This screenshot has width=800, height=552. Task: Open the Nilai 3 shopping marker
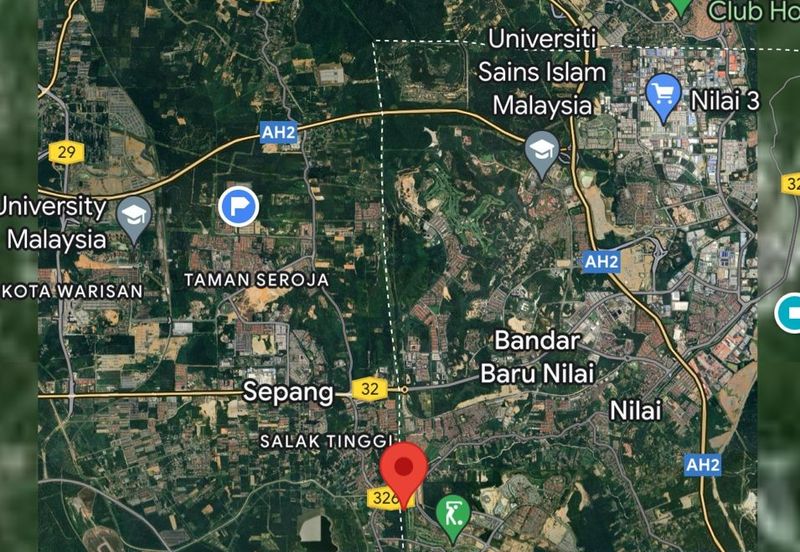click(663, 95)
